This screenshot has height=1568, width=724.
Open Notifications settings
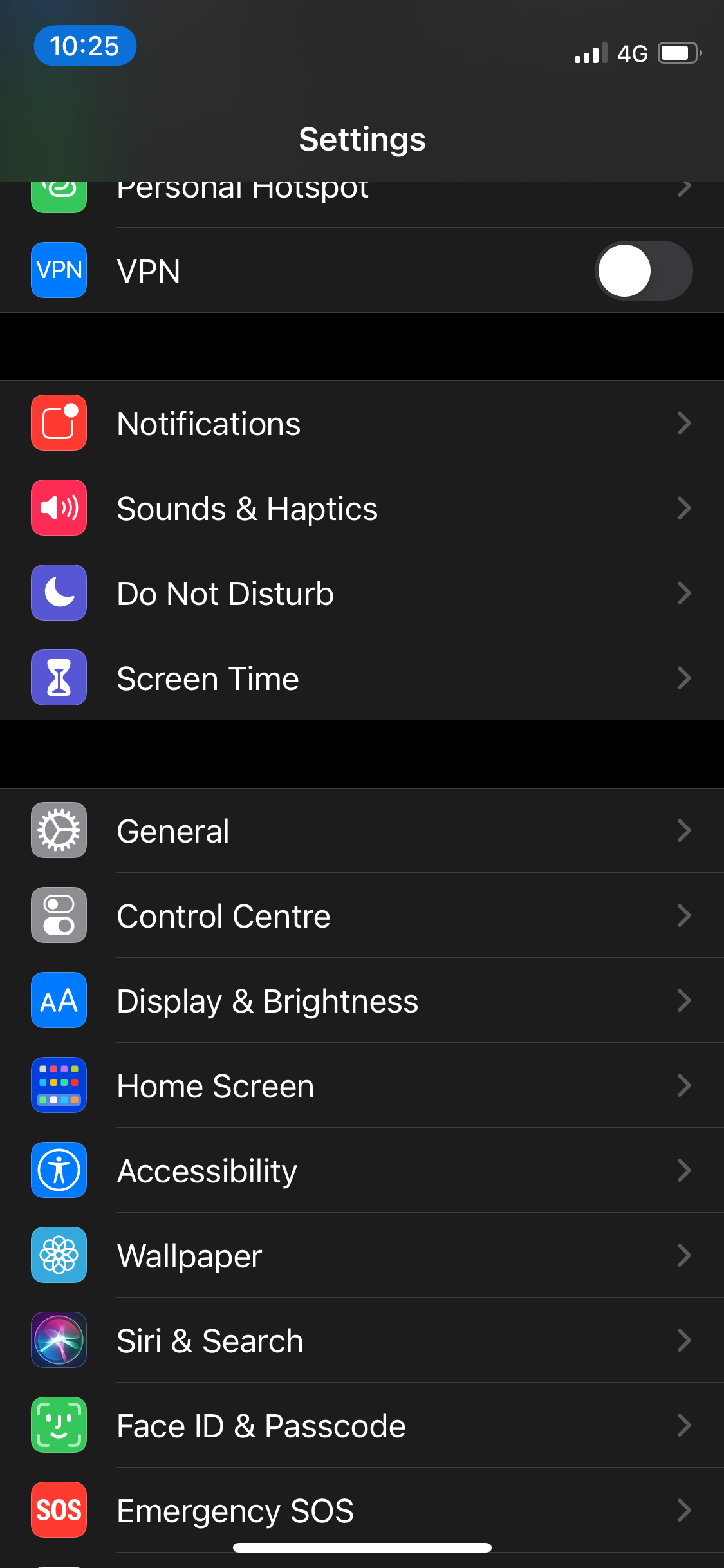360,424
